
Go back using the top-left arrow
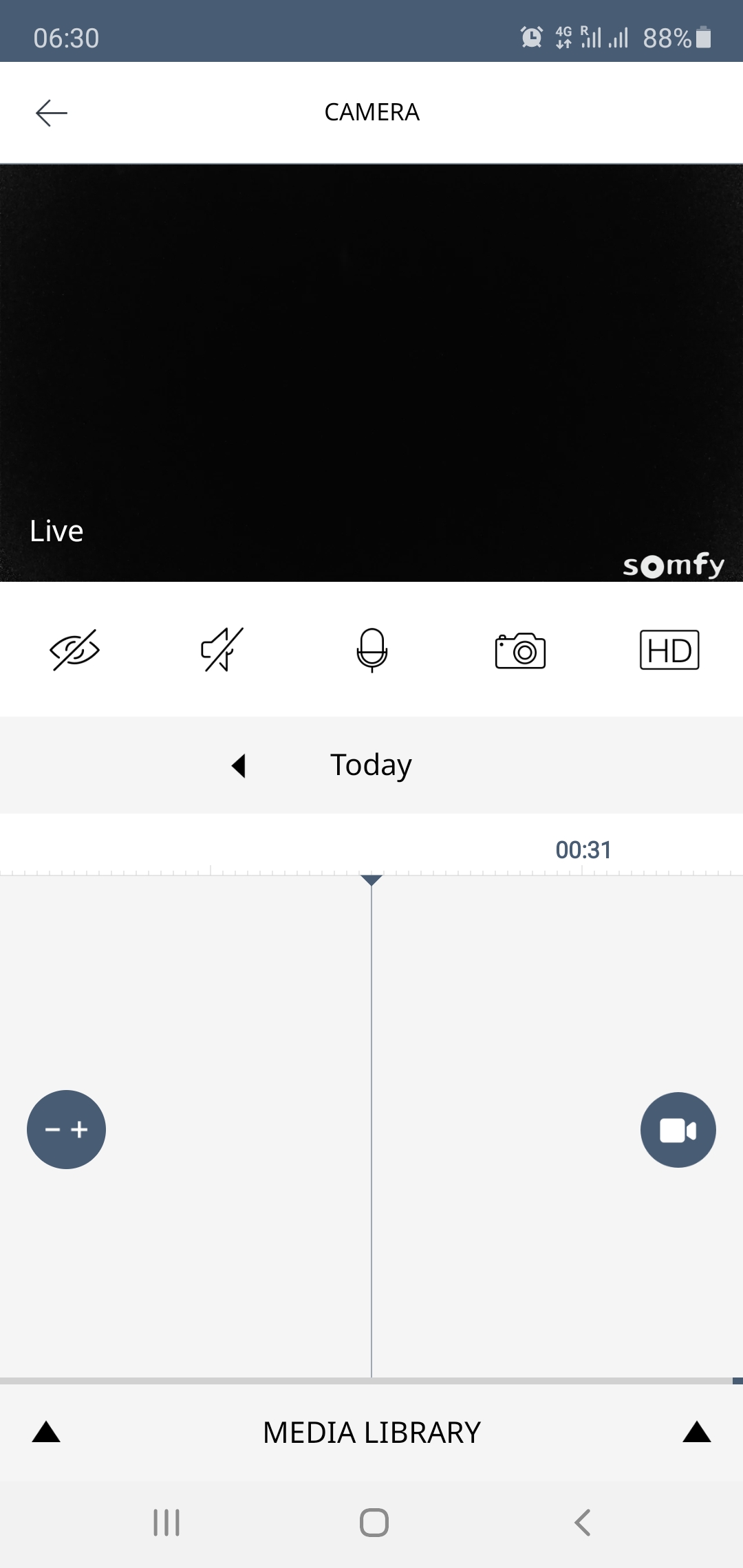tap(52, 113)
